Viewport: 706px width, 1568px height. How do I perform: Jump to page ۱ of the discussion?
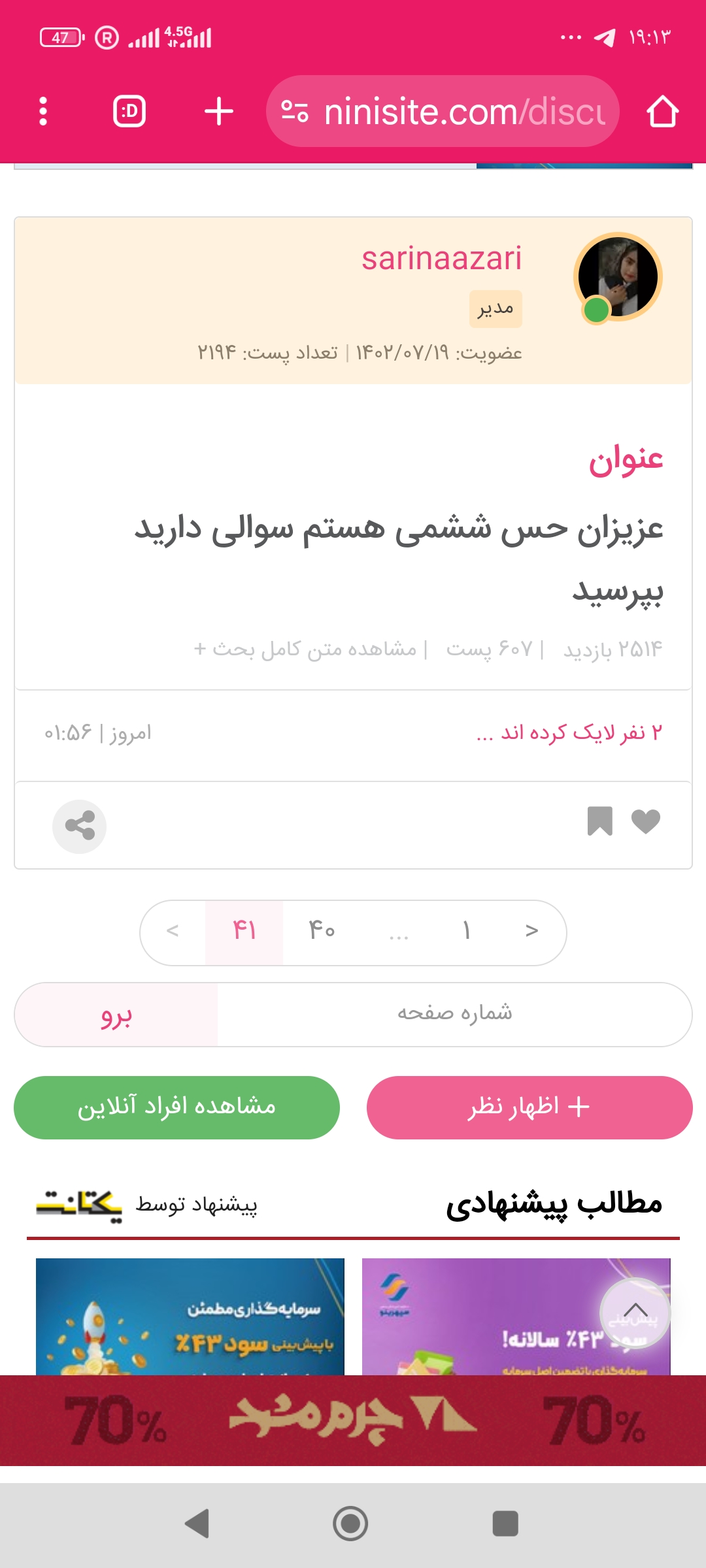pyautogui.click(x=466, y=930)
